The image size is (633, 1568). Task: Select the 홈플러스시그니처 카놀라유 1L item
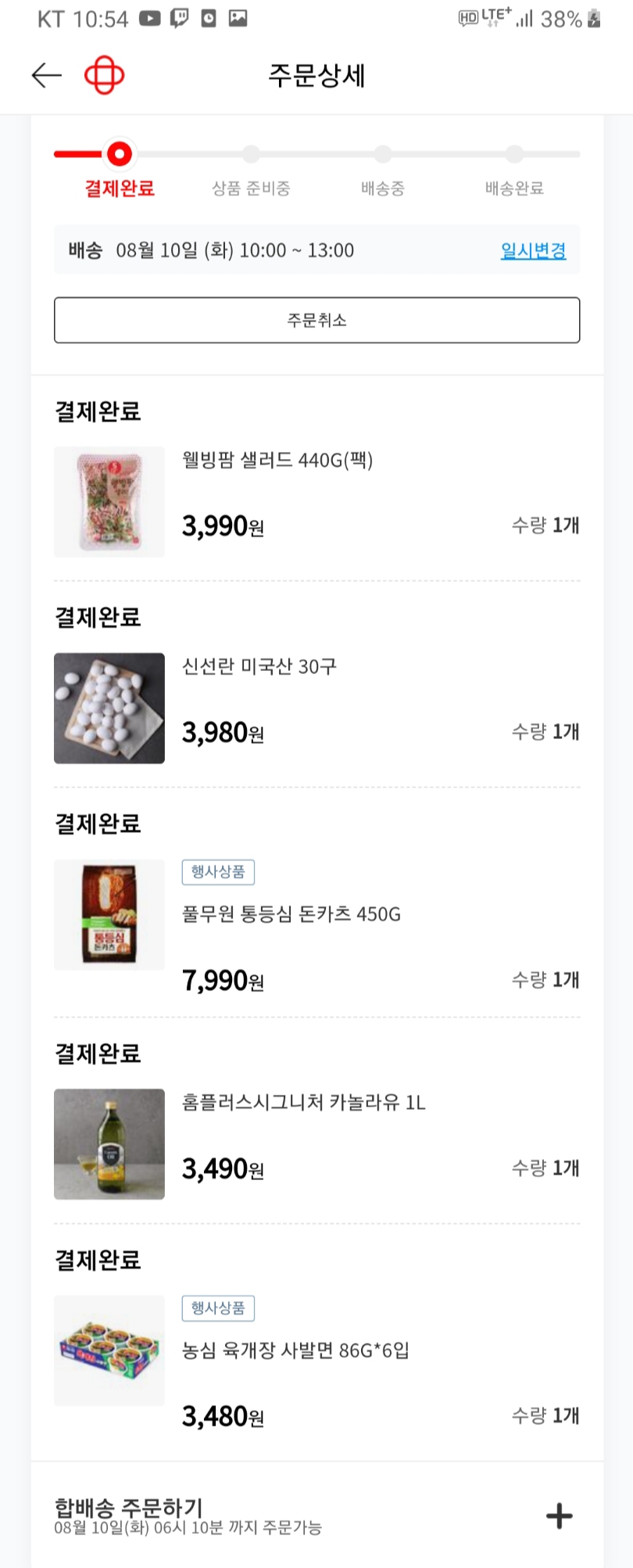tap(303, 1103)
